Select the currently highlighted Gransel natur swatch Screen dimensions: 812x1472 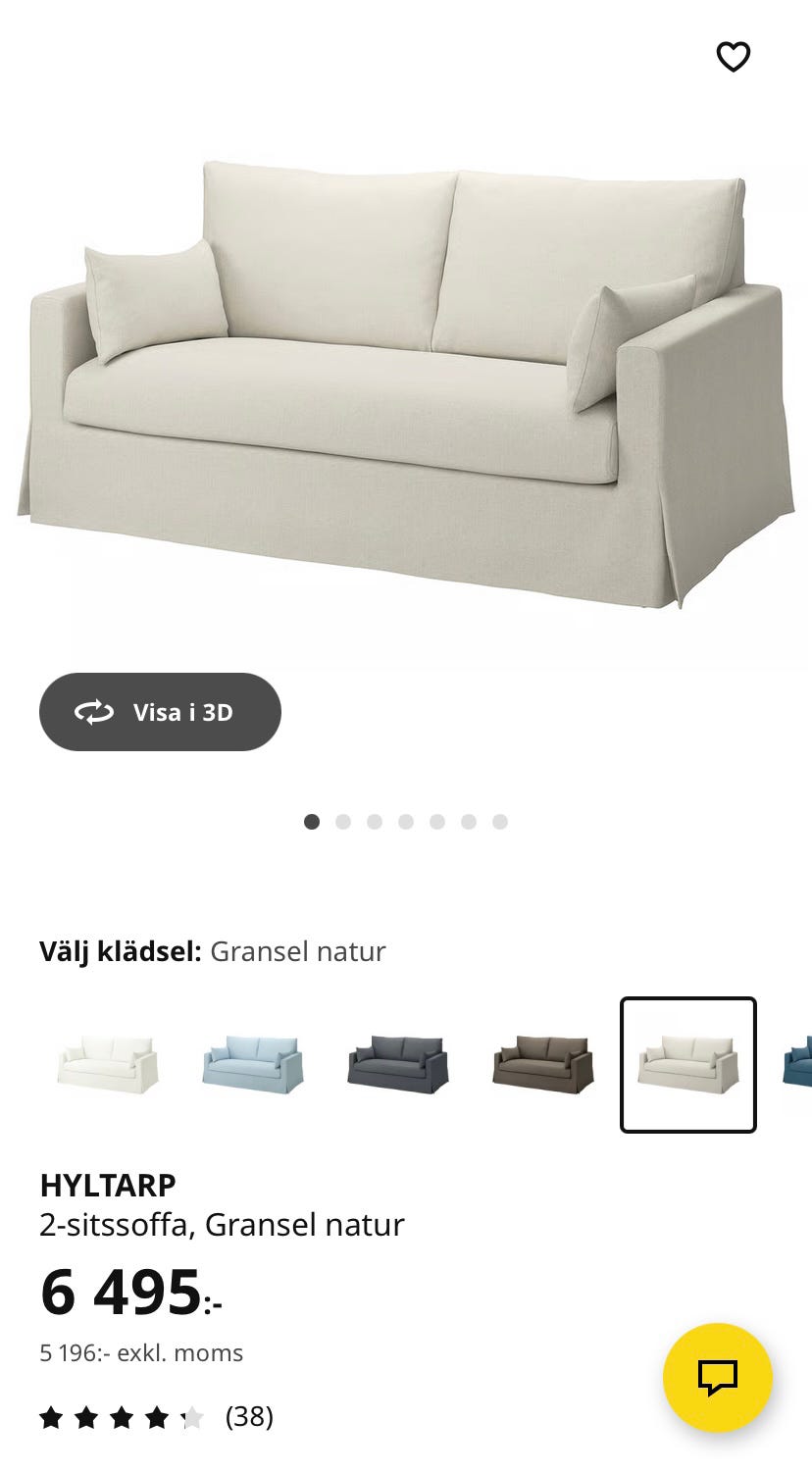click(687, 1065)
